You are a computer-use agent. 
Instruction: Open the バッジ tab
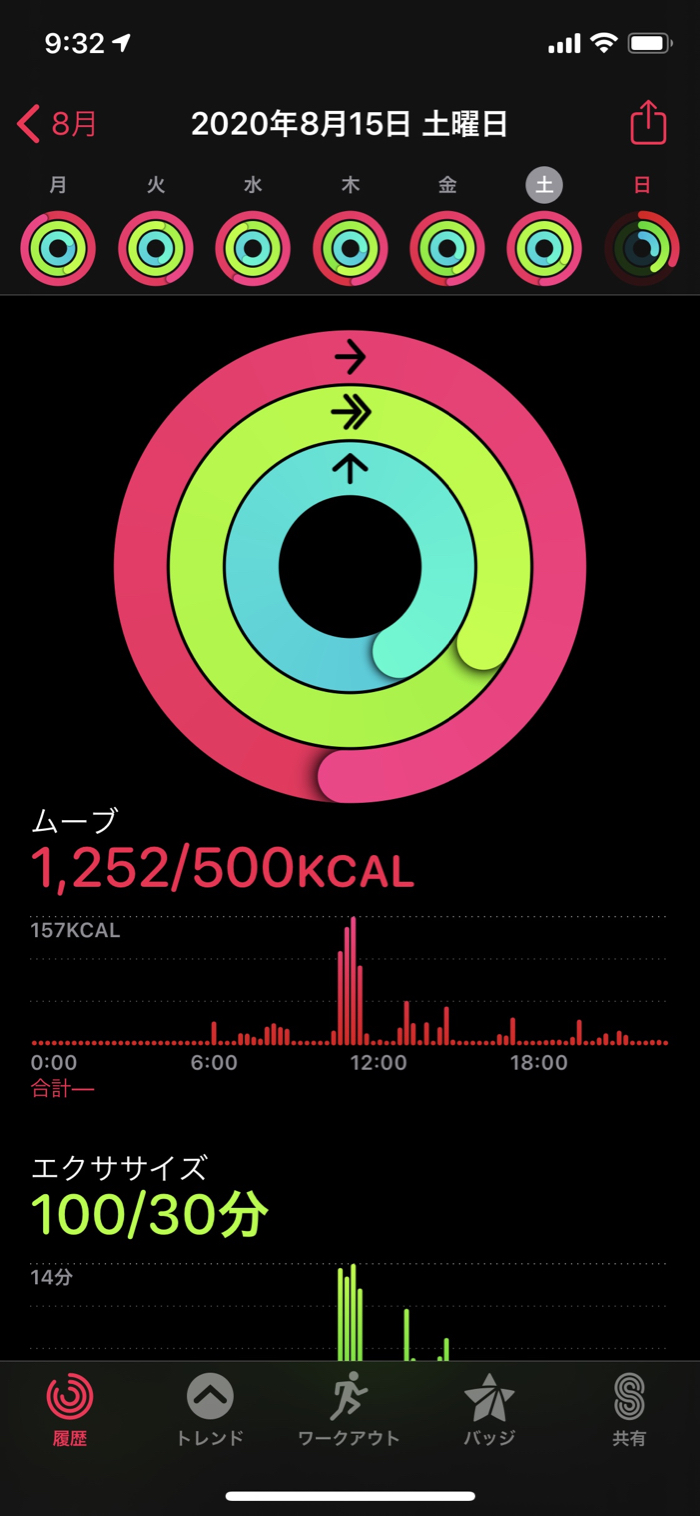489,1410
